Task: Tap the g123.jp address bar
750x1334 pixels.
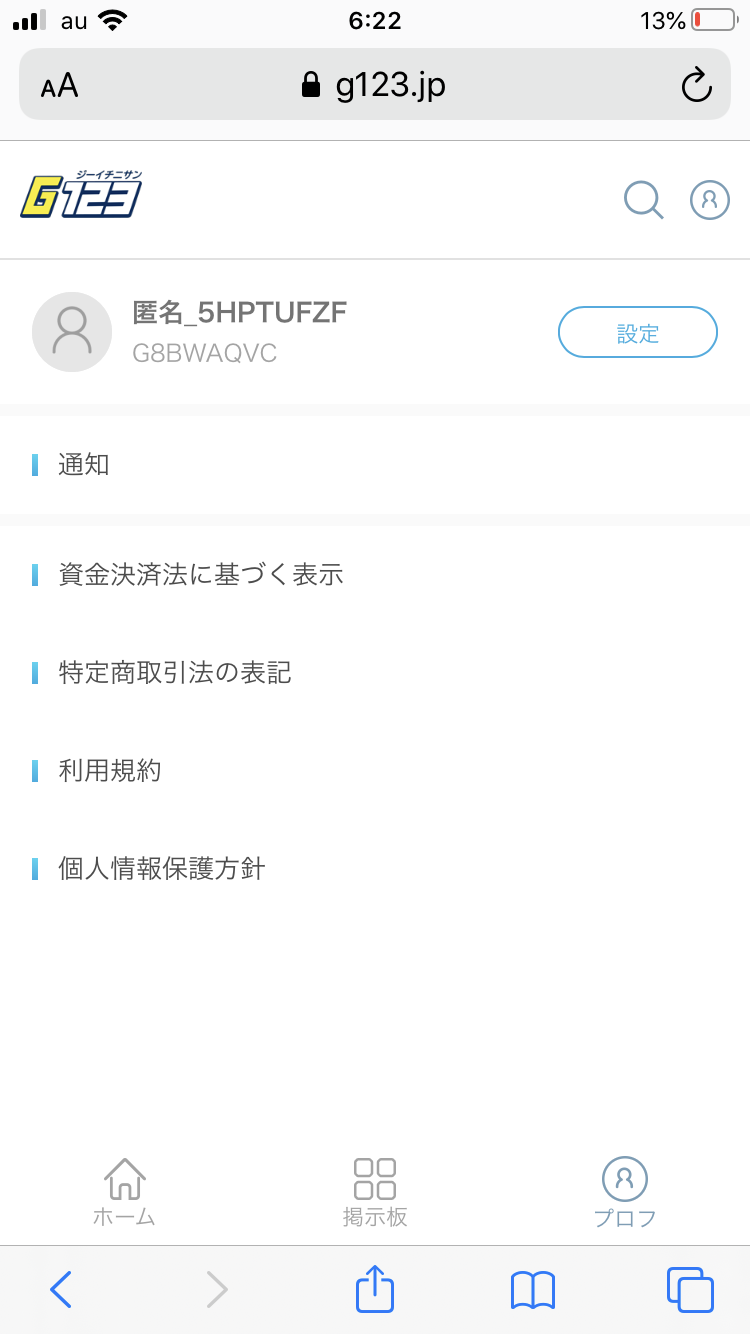Action: (x=375, y=85)
